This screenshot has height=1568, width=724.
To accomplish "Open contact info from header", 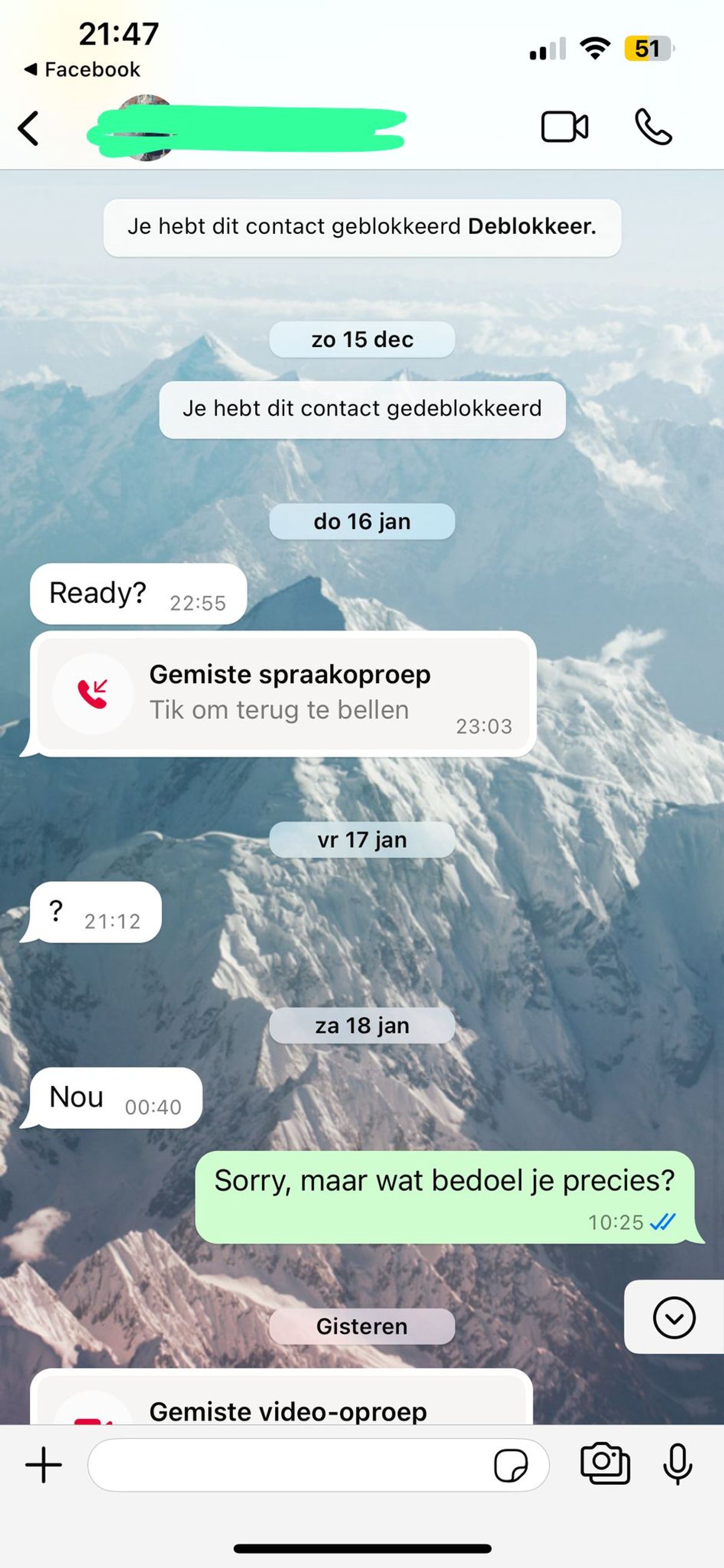I will click(246, 129).
